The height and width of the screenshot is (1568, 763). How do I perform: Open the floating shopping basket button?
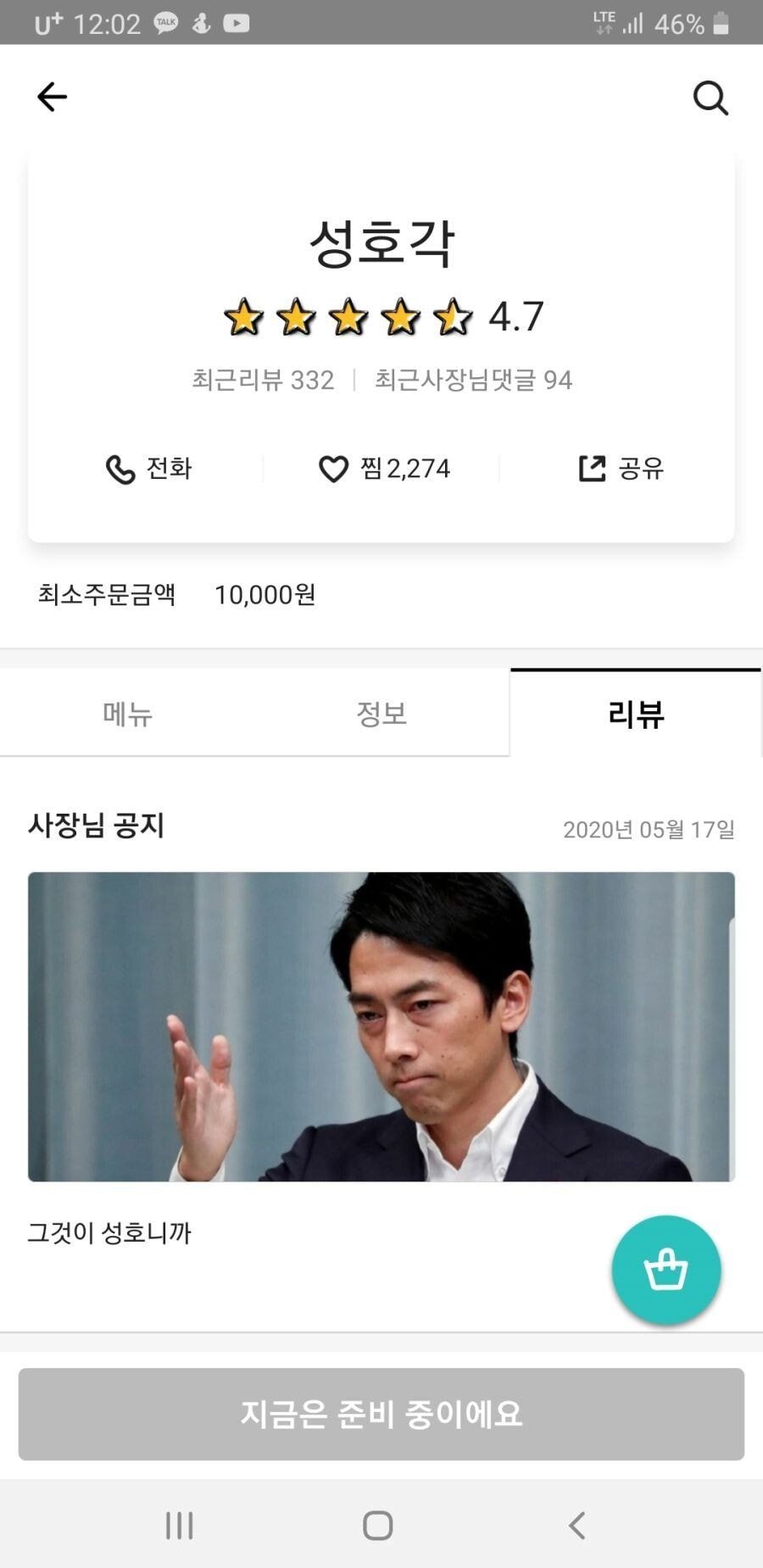pyautogui.click(x=666, y=1270)
